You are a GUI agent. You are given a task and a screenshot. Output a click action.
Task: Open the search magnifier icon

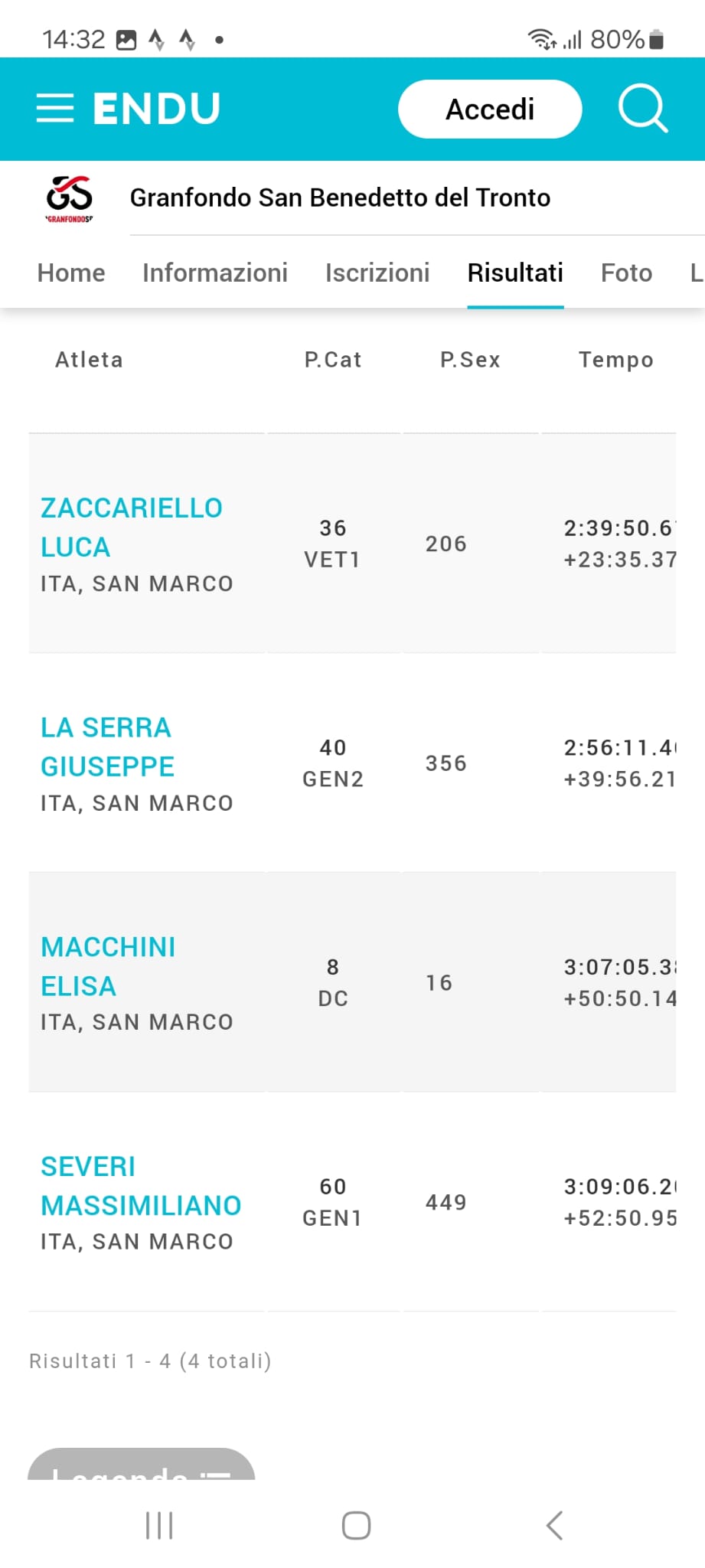tap(643, 109)
